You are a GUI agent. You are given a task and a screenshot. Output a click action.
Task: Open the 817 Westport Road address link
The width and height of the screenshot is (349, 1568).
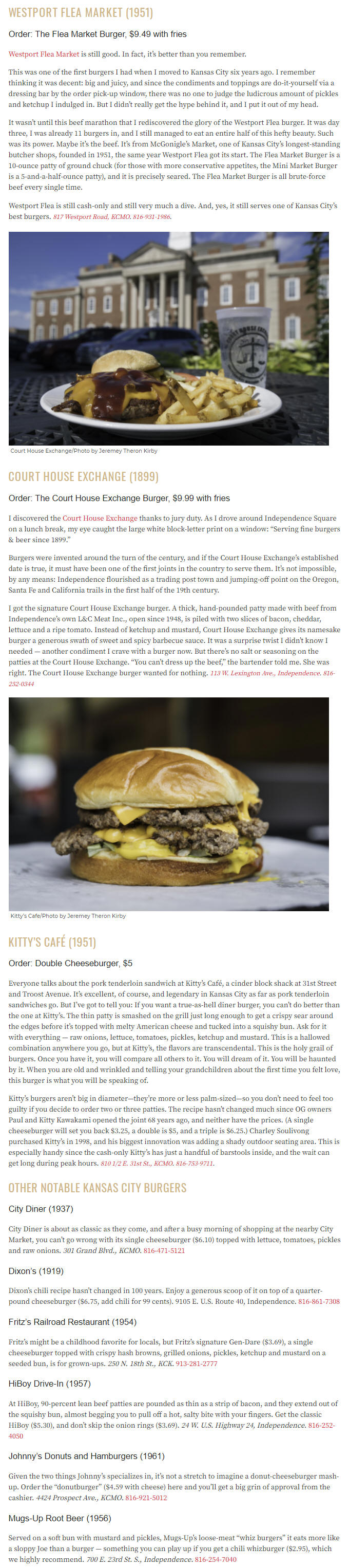111,217
